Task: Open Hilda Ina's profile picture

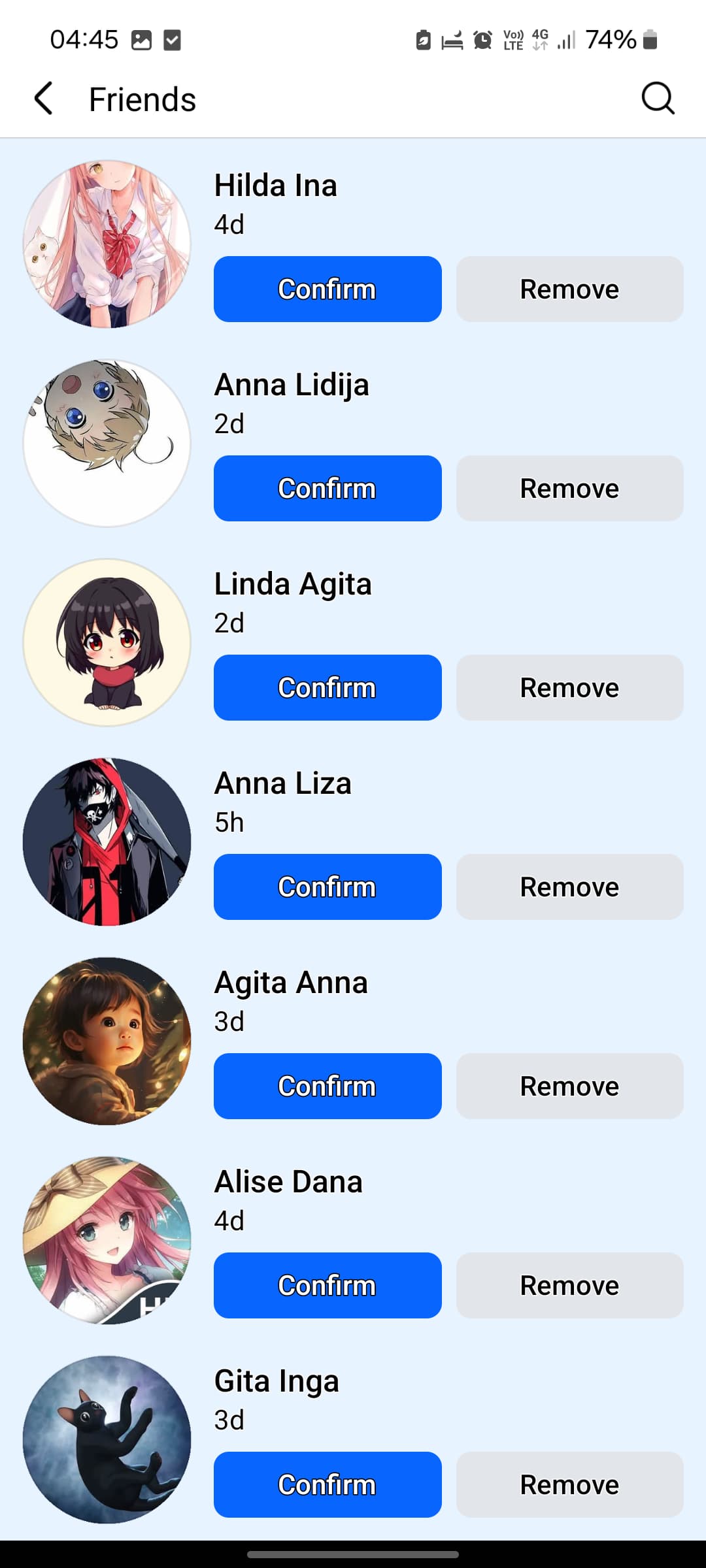Action: tap(107, 244)
